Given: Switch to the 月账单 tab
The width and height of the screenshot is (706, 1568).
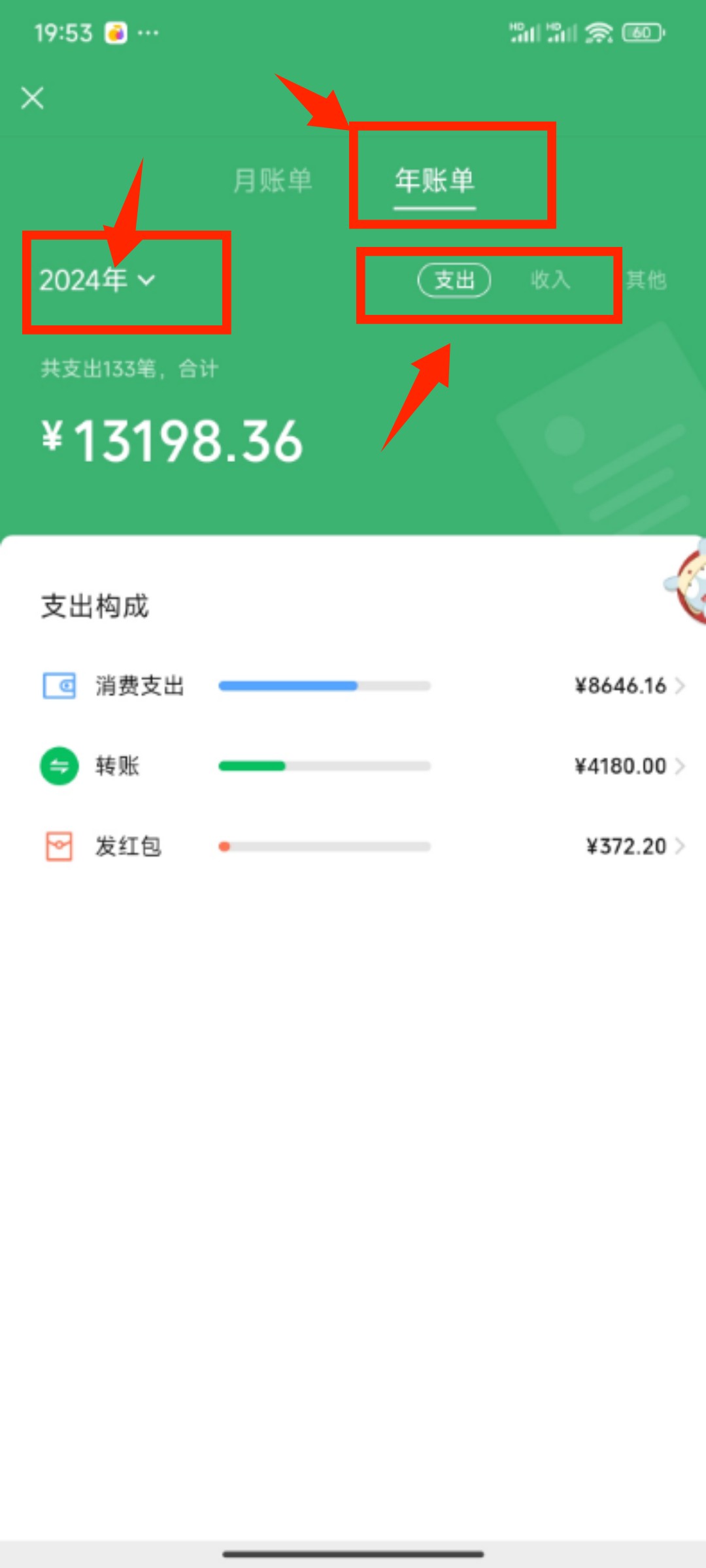Looking at the screenshot, I should [x=273, y=180].
